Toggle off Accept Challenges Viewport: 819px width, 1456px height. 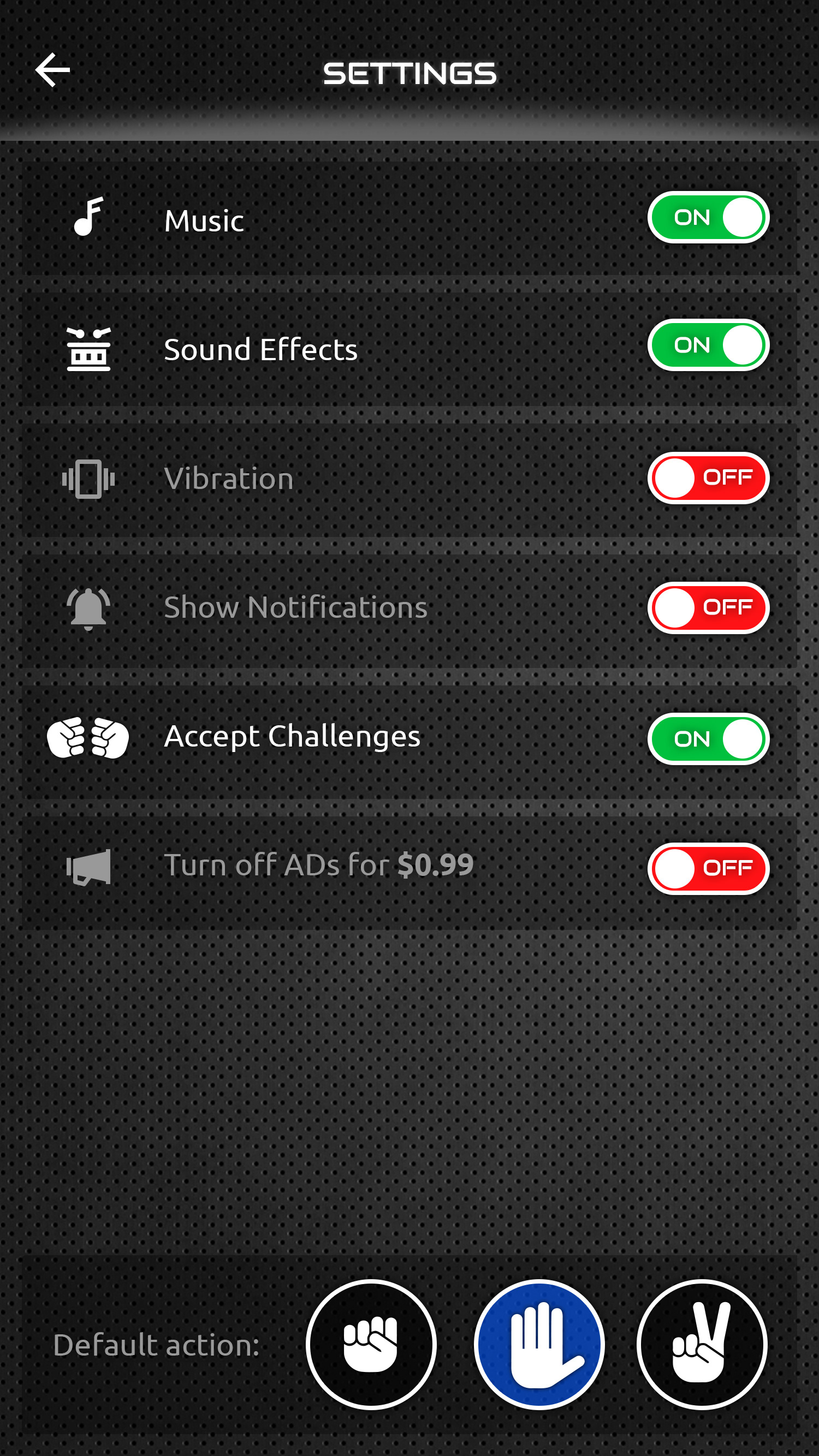[708, 739]
